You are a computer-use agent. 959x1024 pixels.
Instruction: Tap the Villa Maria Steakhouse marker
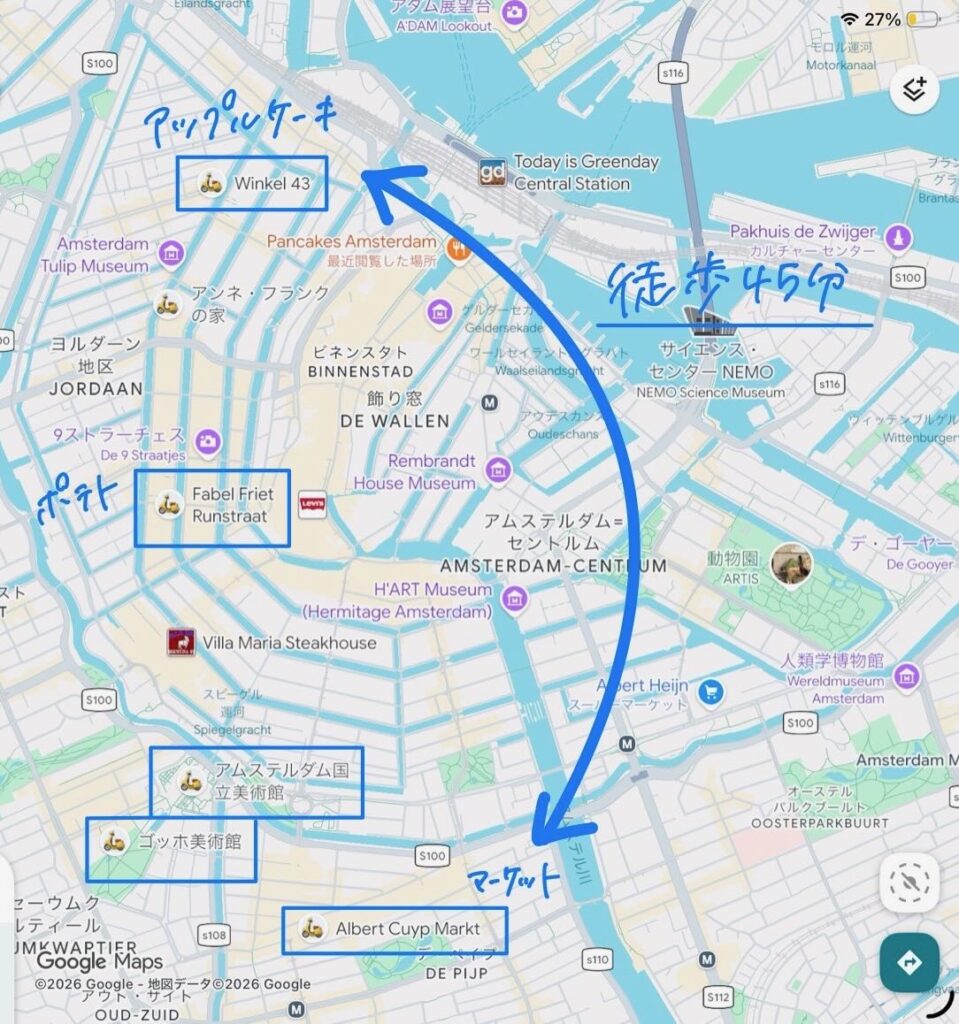pyautogui.click(x=181, y=642)
